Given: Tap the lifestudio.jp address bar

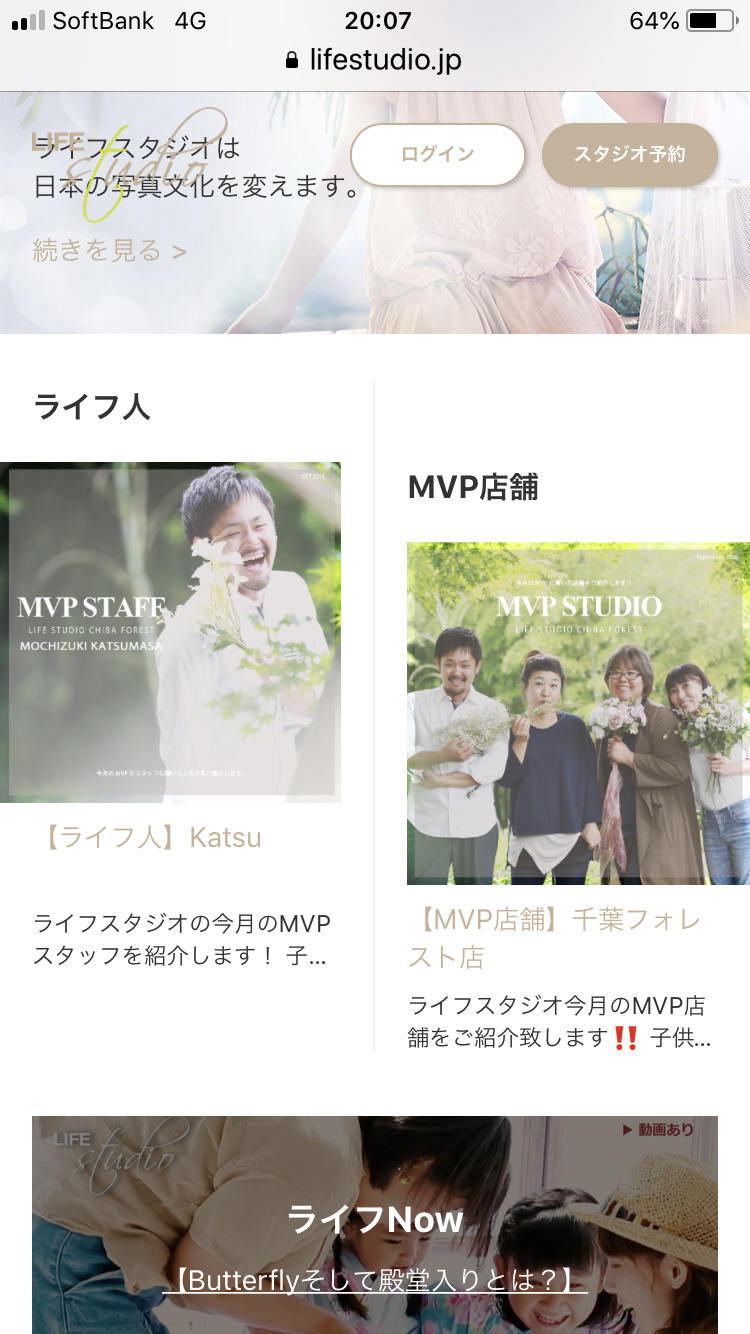Looking at the screenshot, I should [375, 60].
